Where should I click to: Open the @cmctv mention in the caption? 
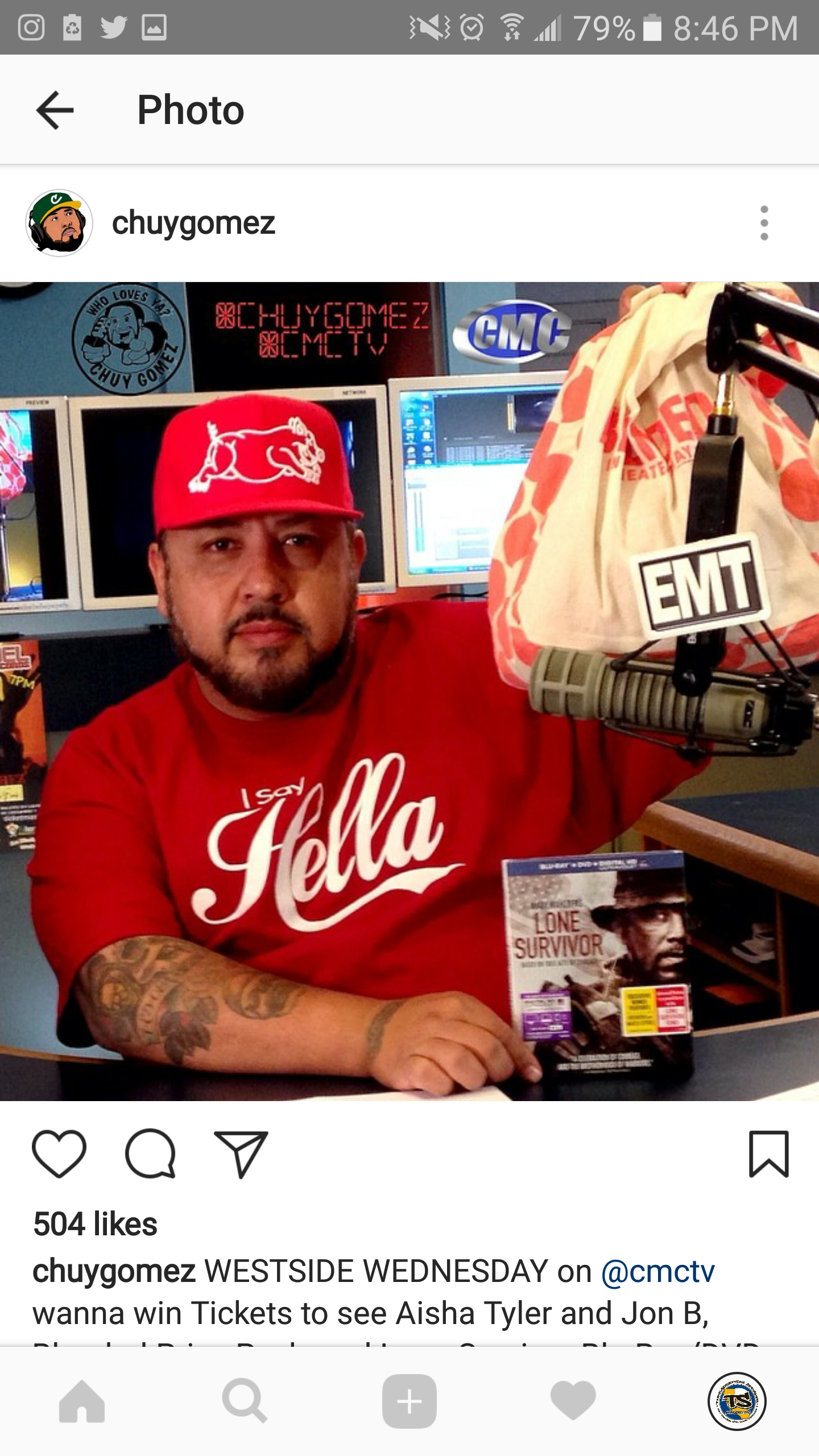click(657, 1272)
